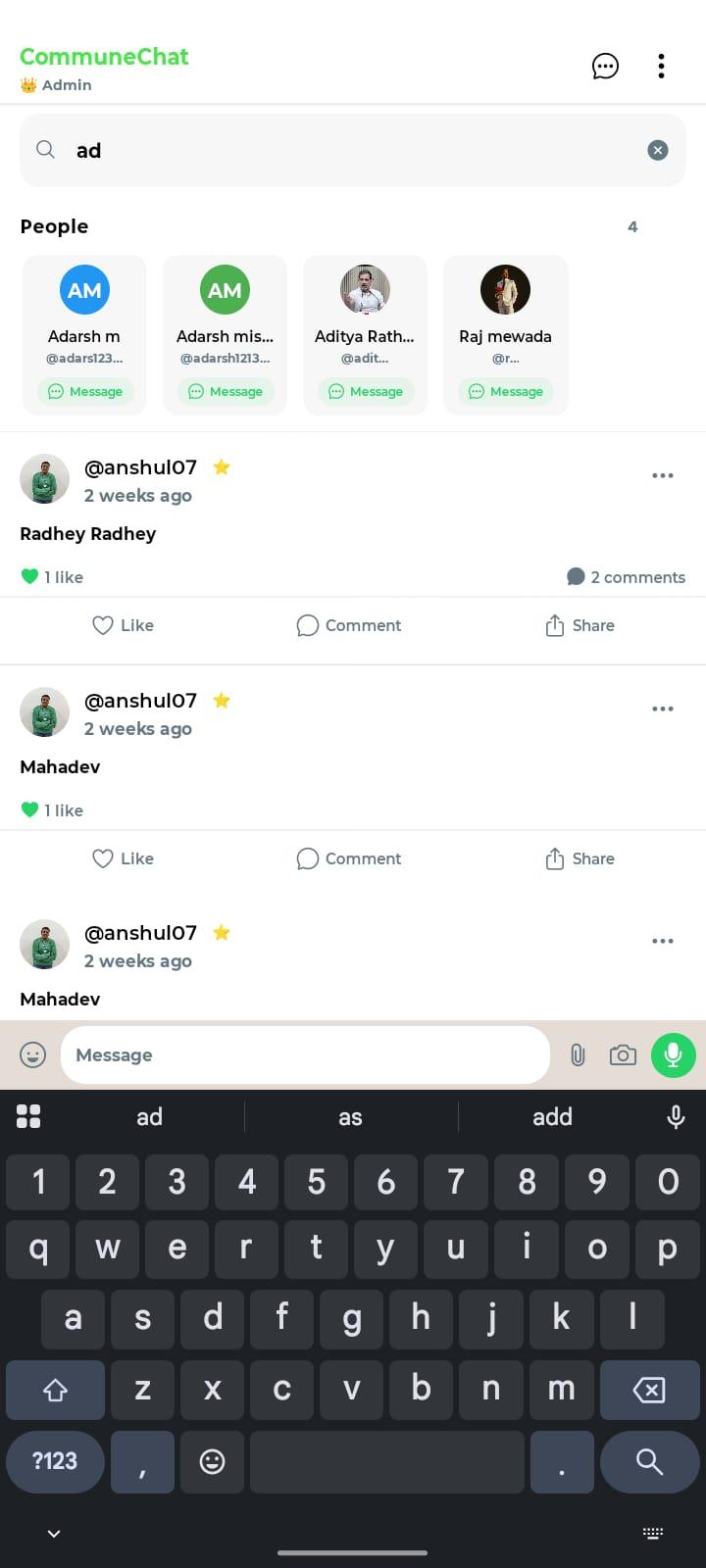706x1568 pixels.
Task: Message Adarsh m from people results
Action: pos(85,391)
